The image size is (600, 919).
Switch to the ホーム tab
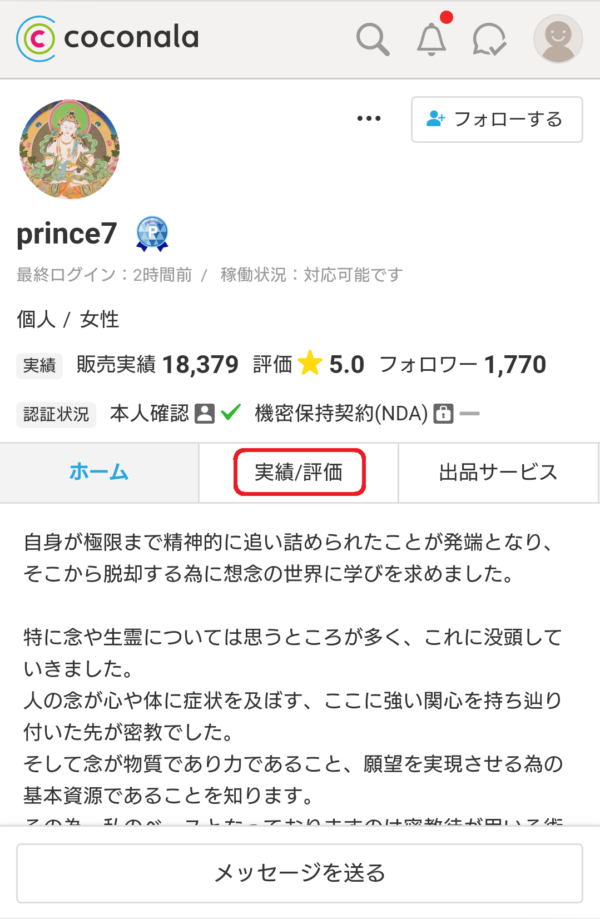99,473
